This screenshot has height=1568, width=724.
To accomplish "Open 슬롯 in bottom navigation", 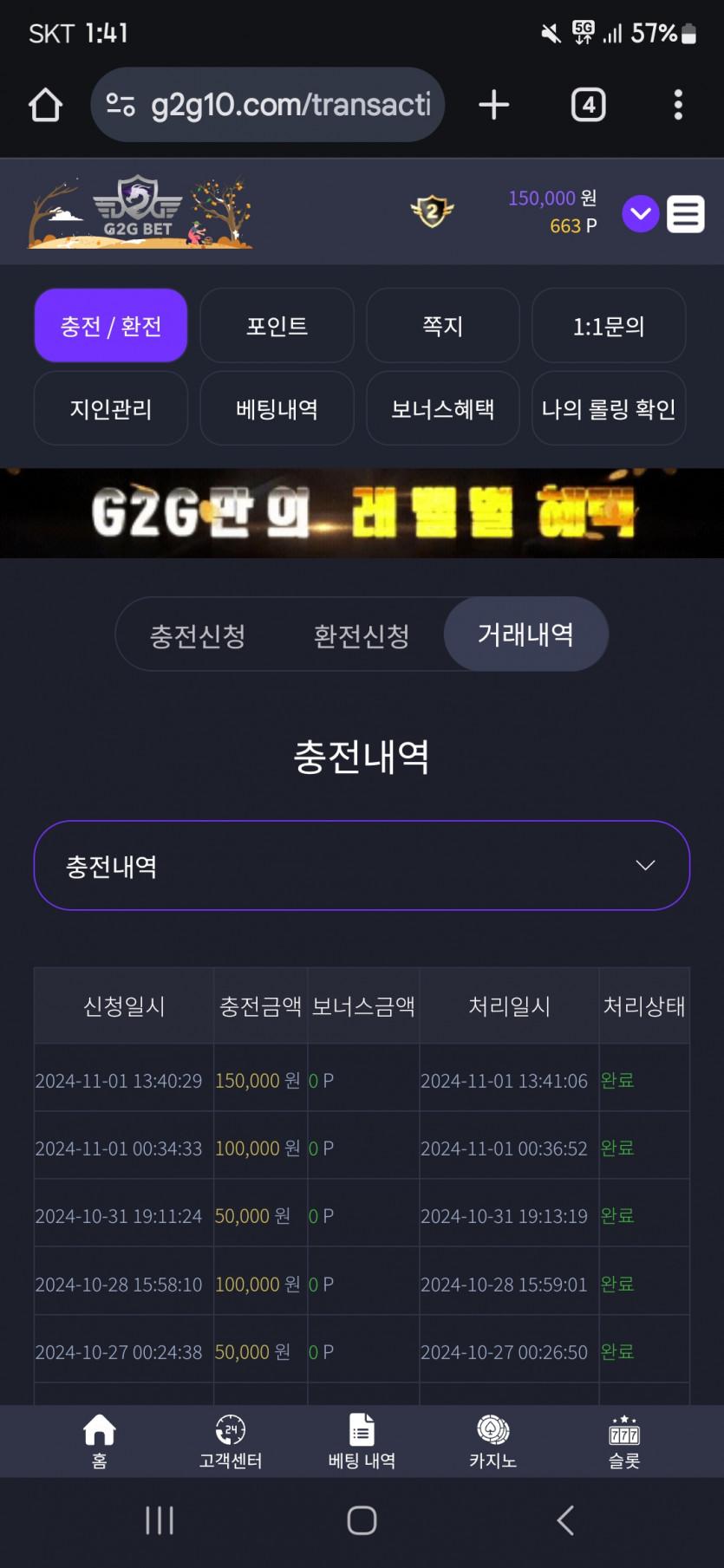I will (x=623, y=1442).
